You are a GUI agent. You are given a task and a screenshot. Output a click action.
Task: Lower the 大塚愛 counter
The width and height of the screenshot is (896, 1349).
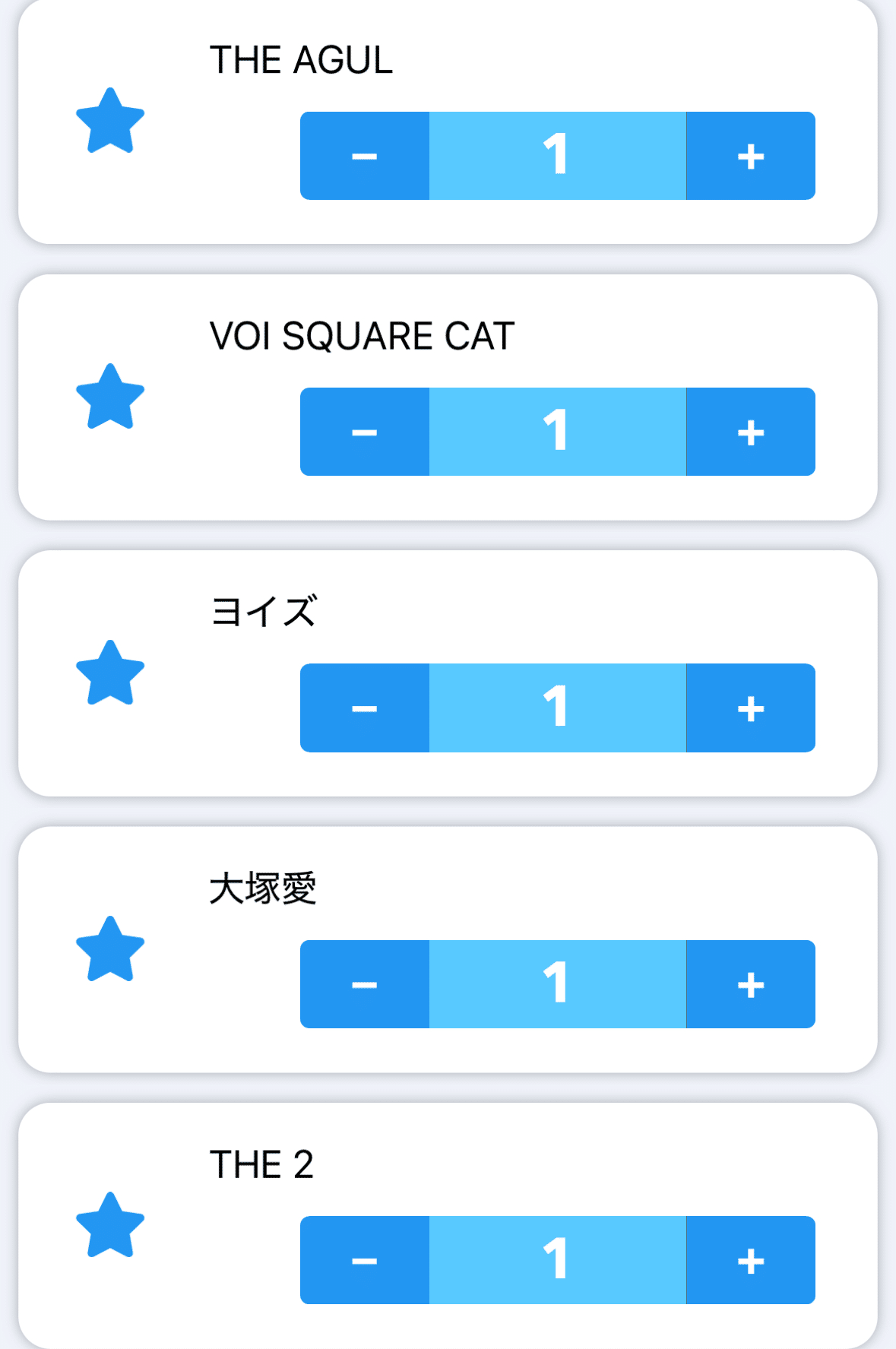coord(365,984)
